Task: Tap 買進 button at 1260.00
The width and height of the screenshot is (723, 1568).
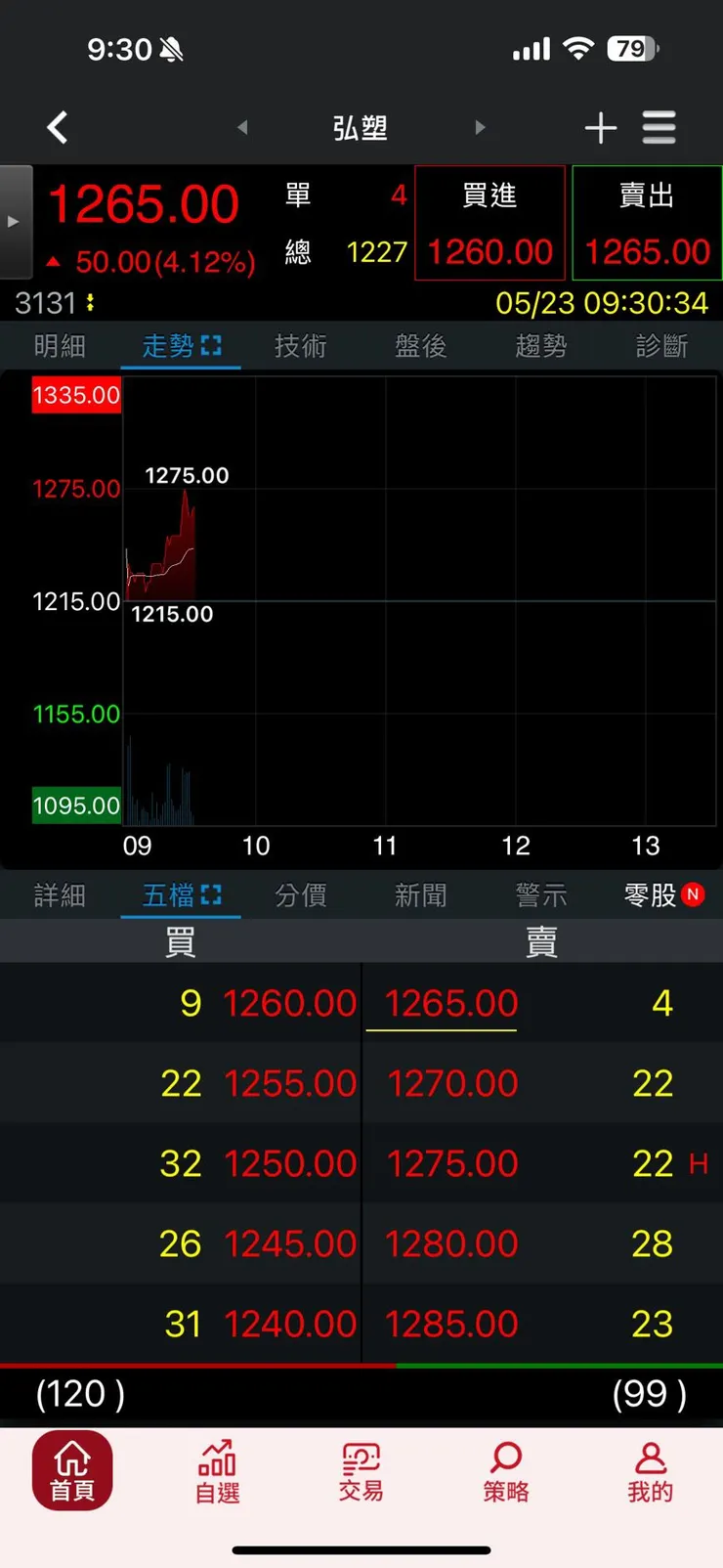Action: [489, 224]
